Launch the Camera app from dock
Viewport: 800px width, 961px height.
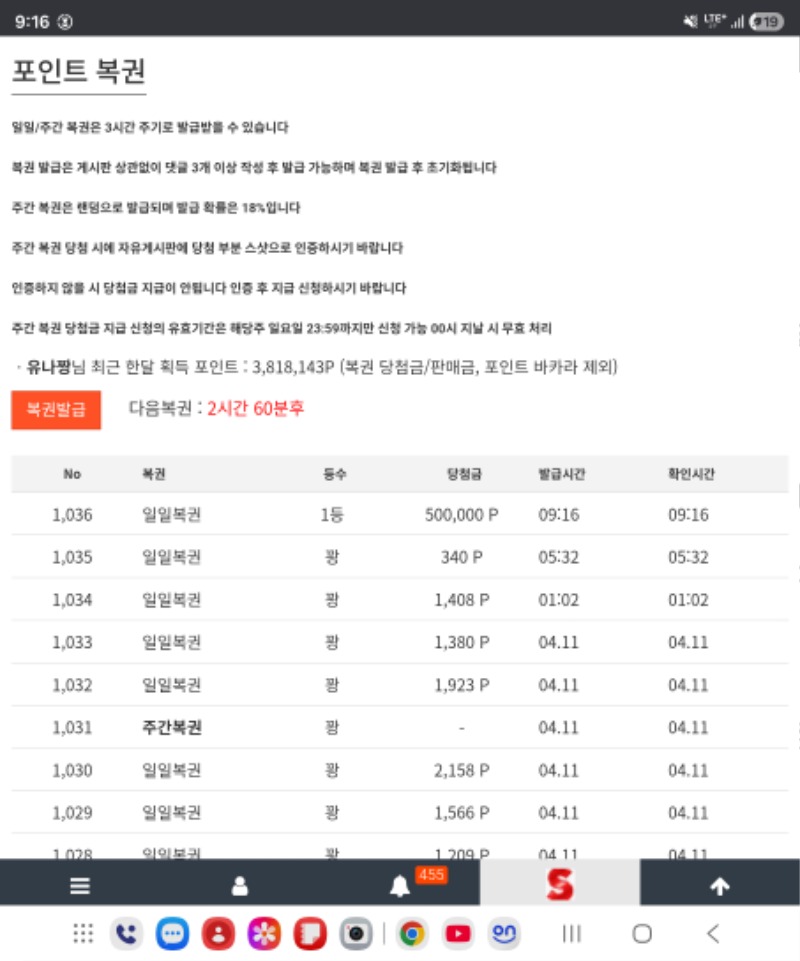(x=356, y=934)
